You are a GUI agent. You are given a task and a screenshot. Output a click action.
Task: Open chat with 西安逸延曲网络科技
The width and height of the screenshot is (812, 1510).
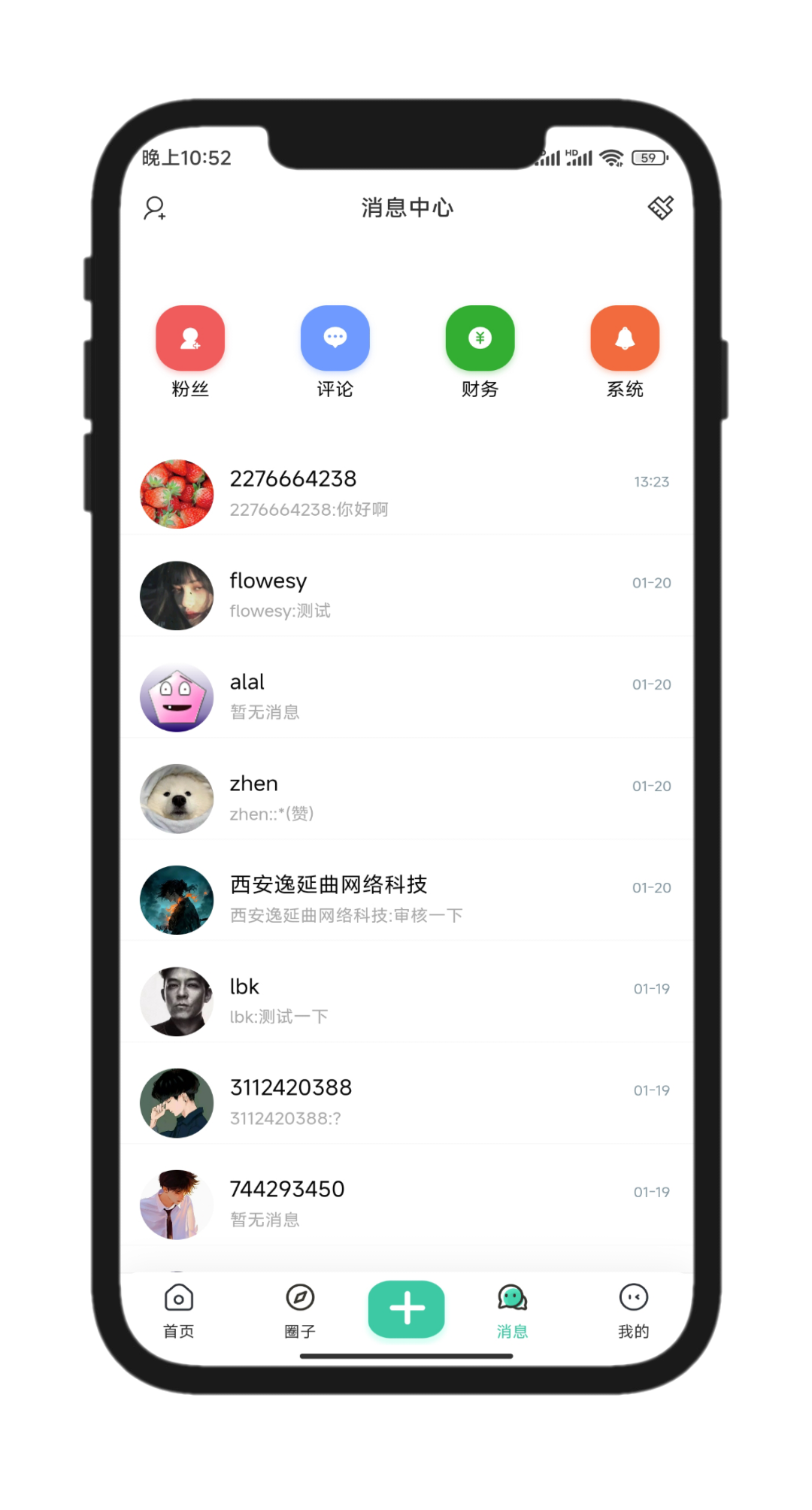[406, 899]
